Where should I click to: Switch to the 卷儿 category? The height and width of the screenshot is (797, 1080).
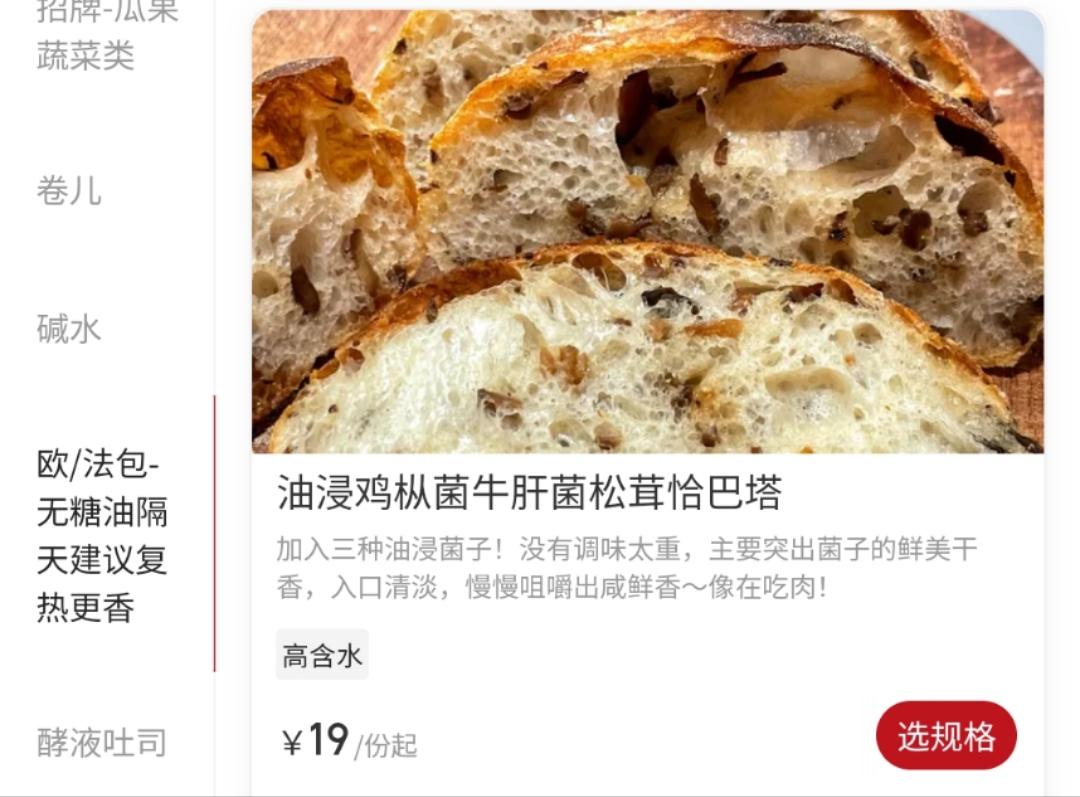[x=70, y=190]
